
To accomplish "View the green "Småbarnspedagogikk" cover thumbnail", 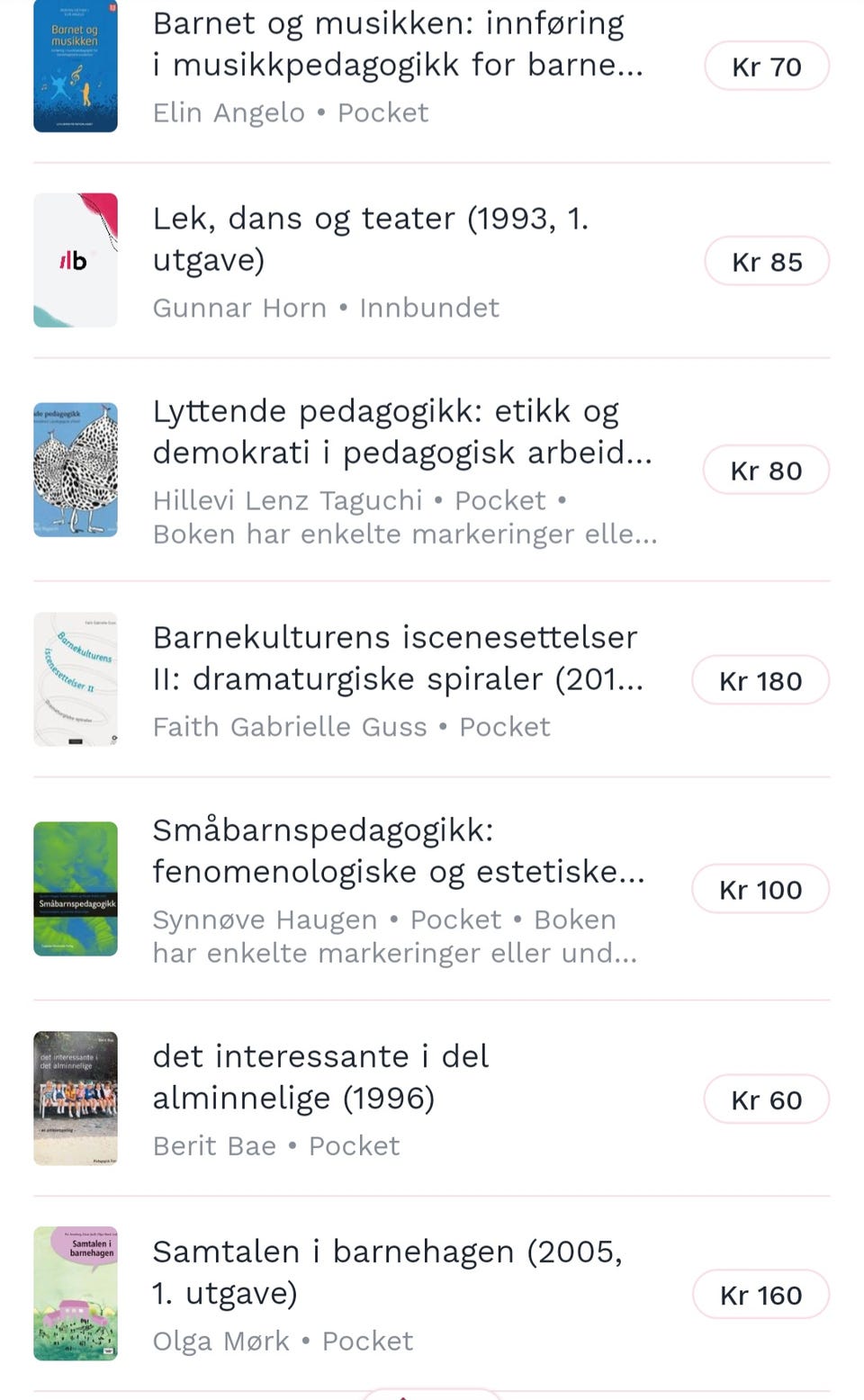I will [x=76, y=888].
